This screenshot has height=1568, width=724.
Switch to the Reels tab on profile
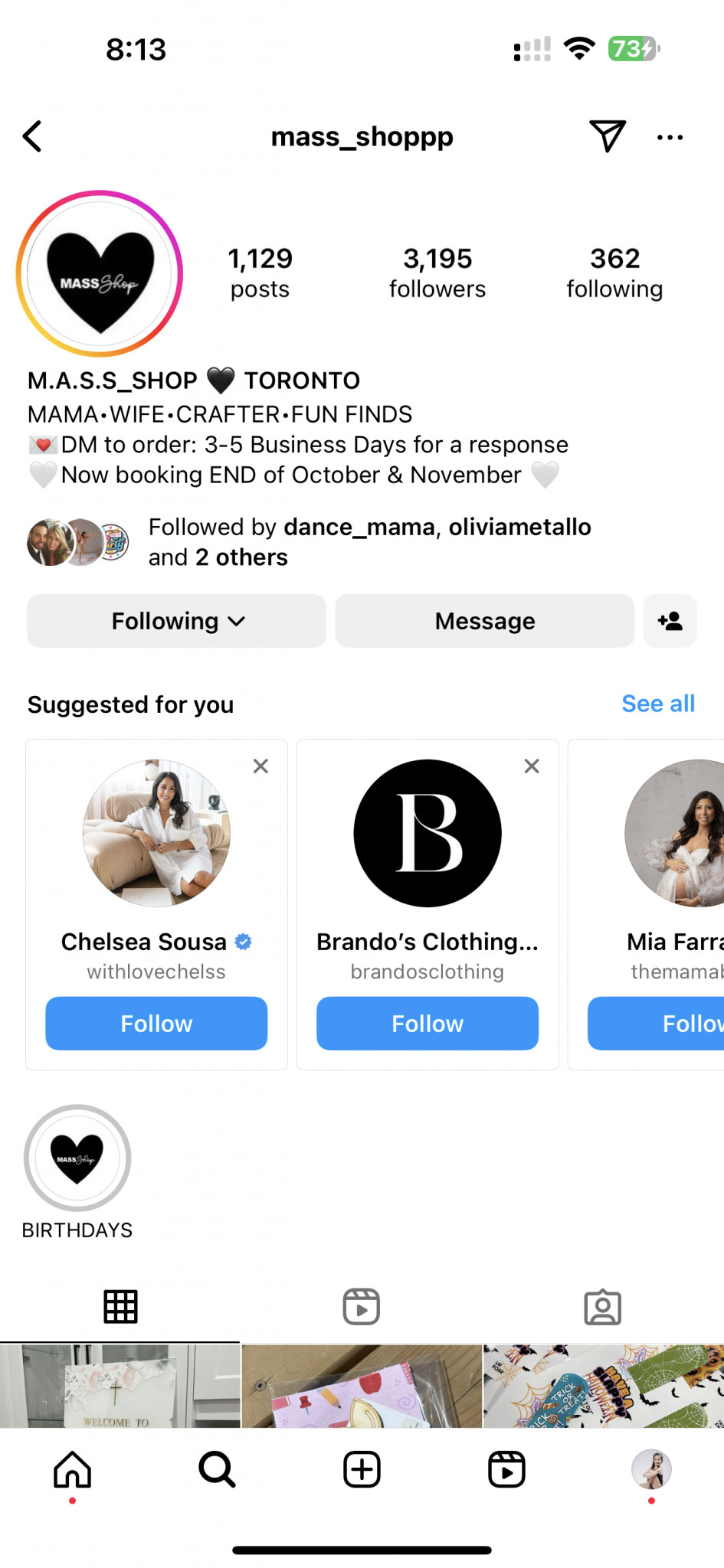click(x=362, y=1307)
